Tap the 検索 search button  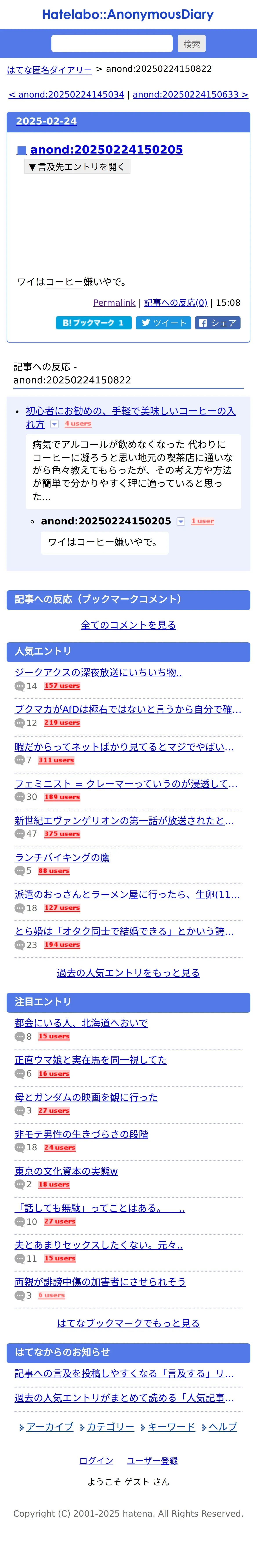(191, 44)
